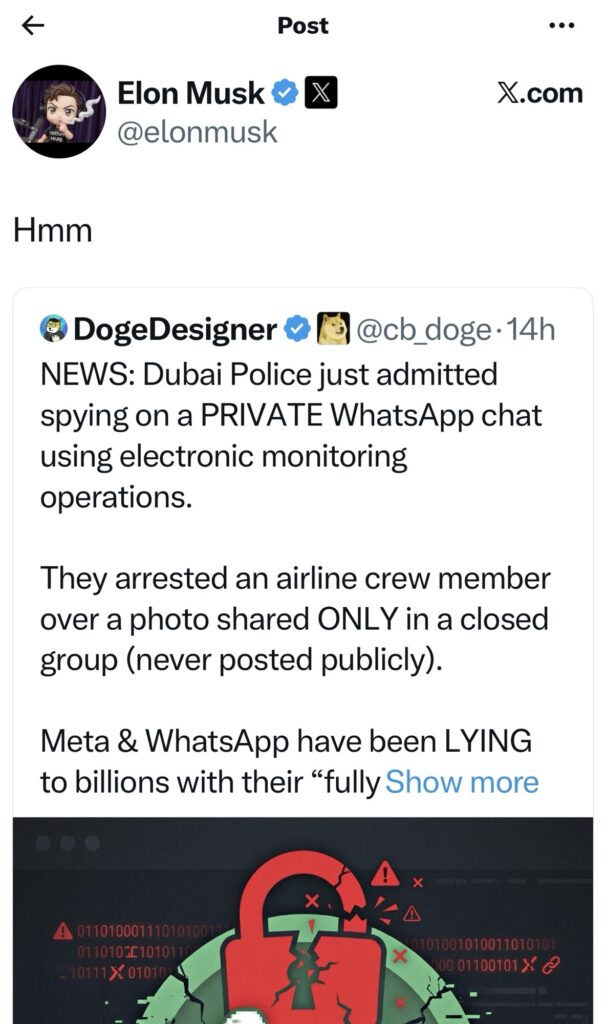Screen dimensions: 606x1024
Task: Open the X.com source label
Action: pos(539,93)
